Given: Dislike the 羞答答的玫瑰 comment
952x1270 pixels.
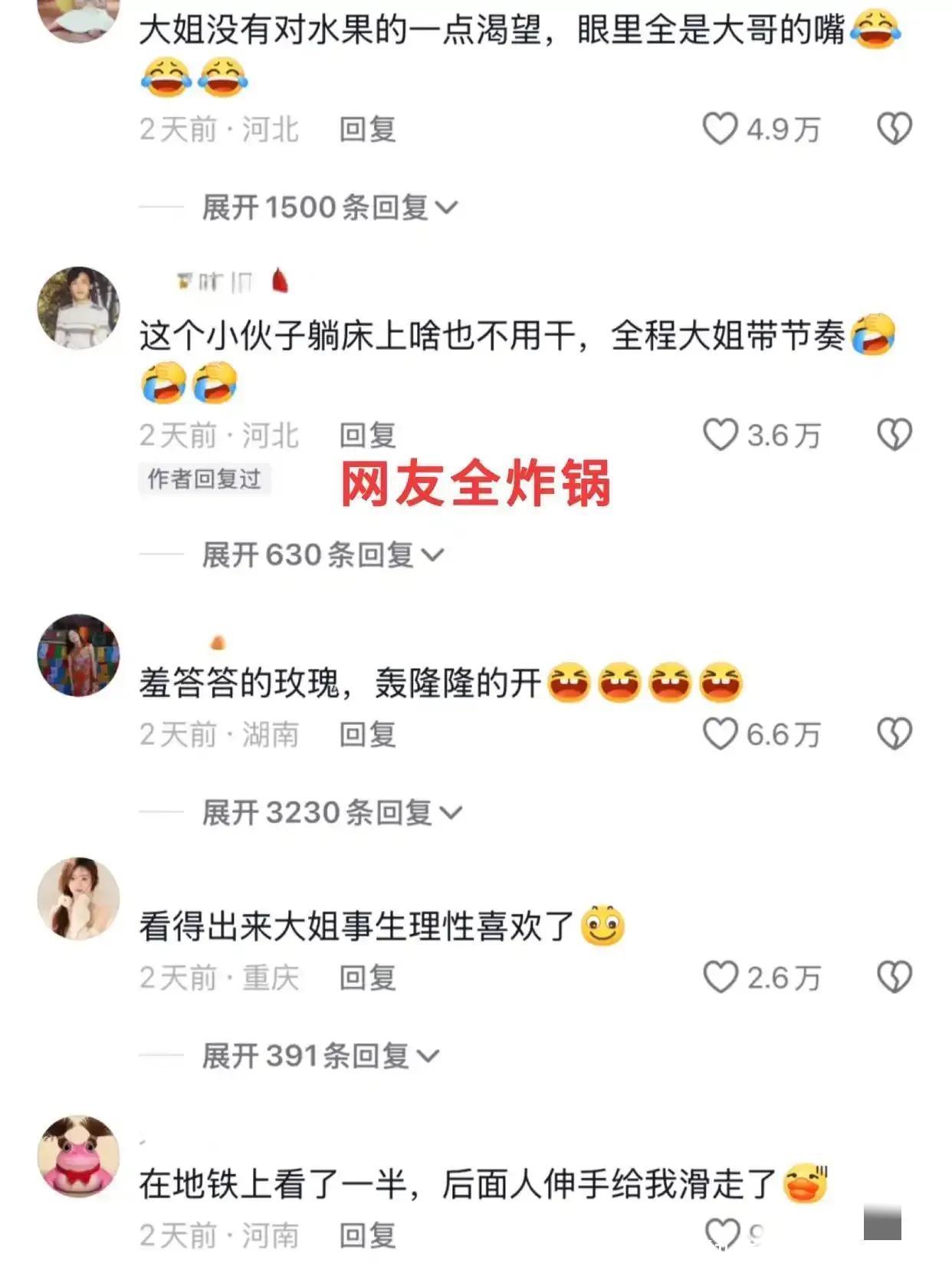Looking at the screenshot, I should coord(894,734).
